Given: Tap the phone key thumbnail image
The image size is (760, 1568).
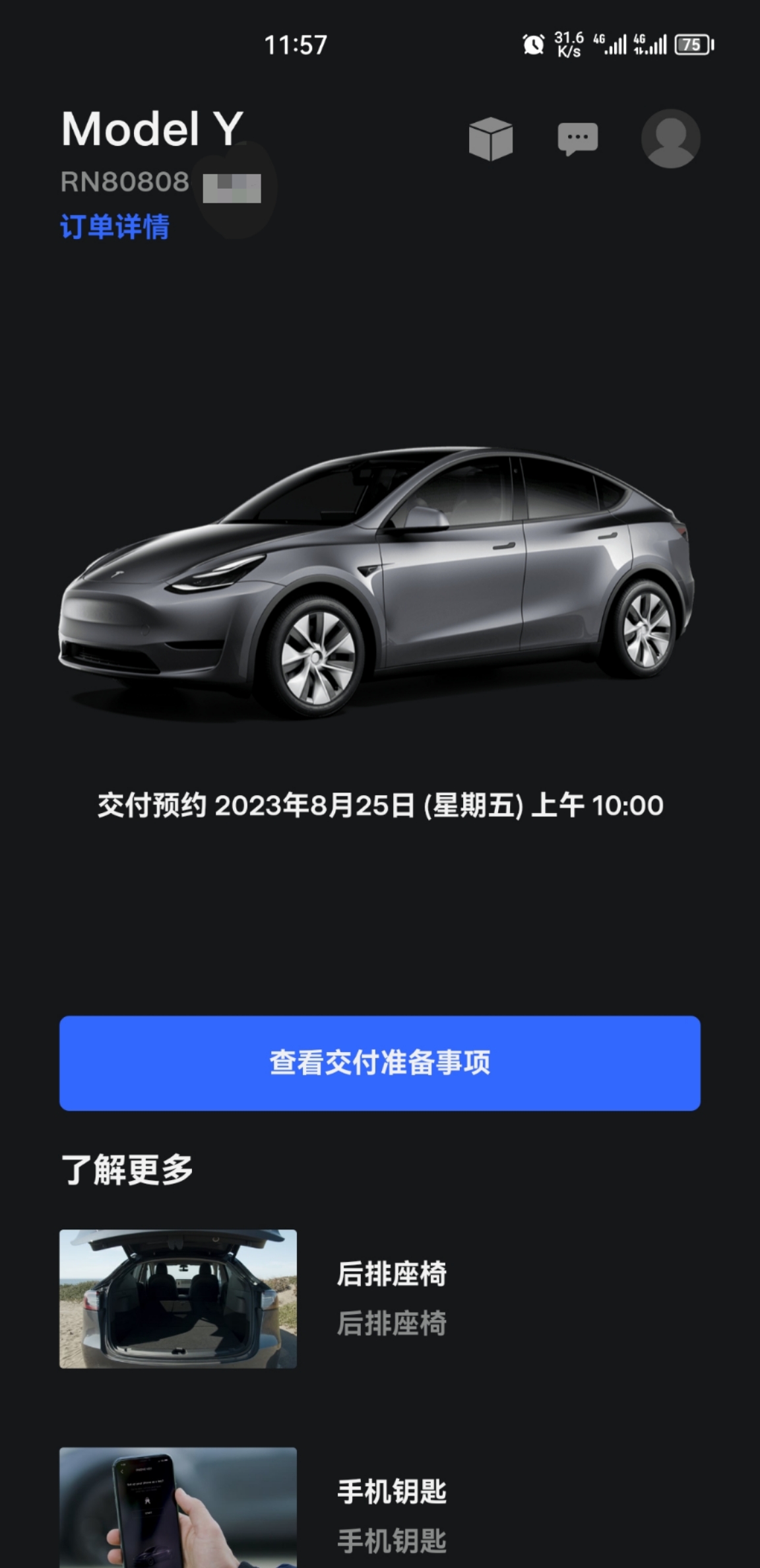Looking at the screenshot, I should tap(178, 1511).
